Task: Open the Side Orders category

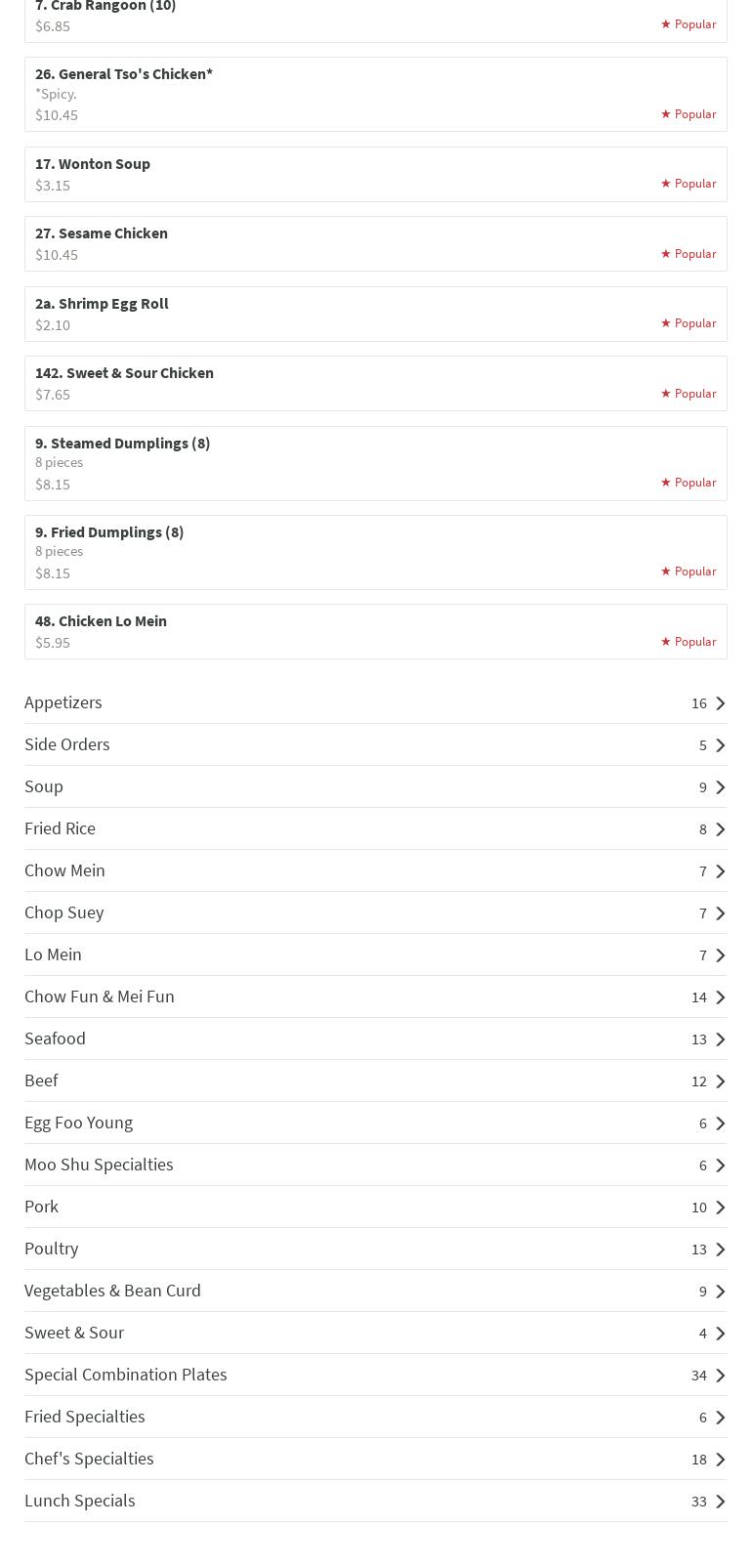Action: click(x=375, y=744)
